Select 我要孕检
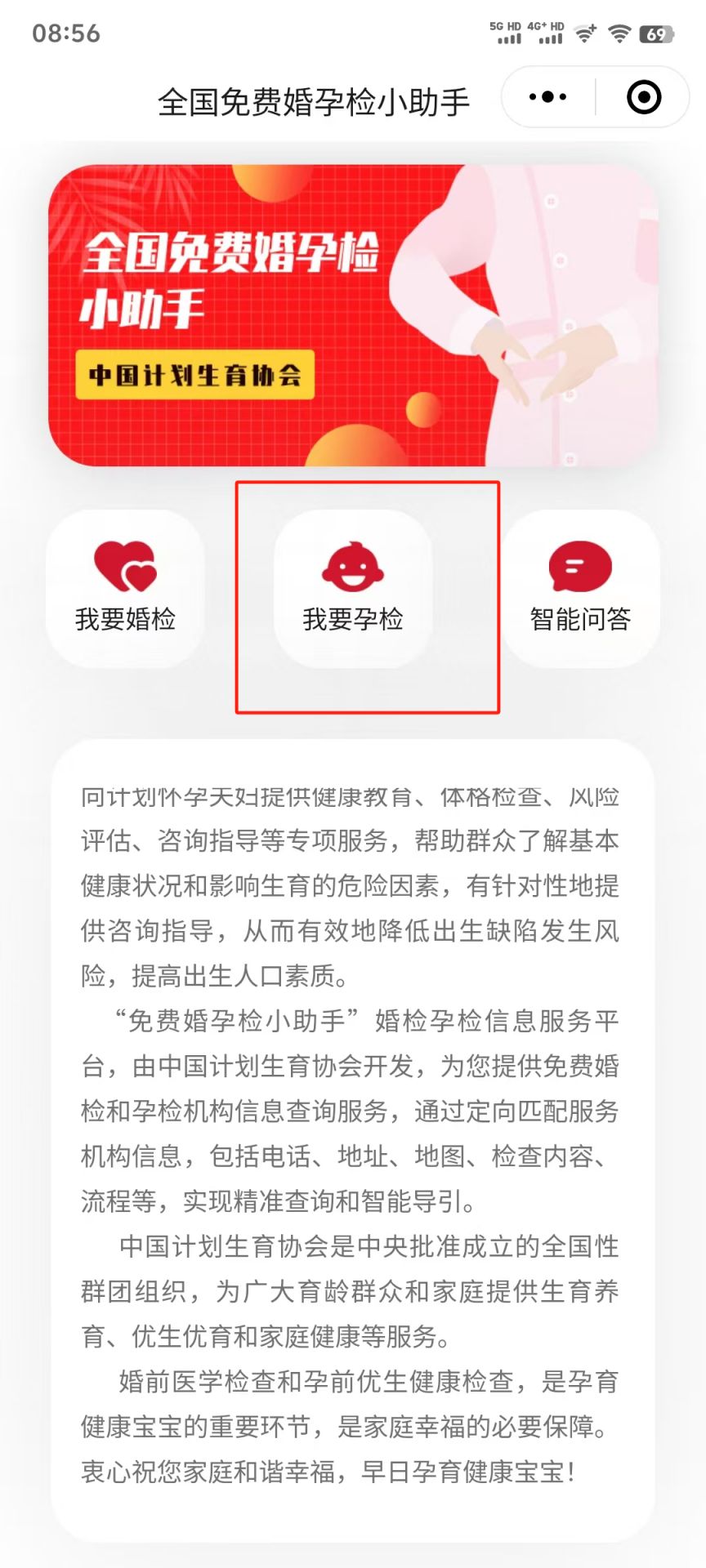706x1568 pixels. [352, 588]
